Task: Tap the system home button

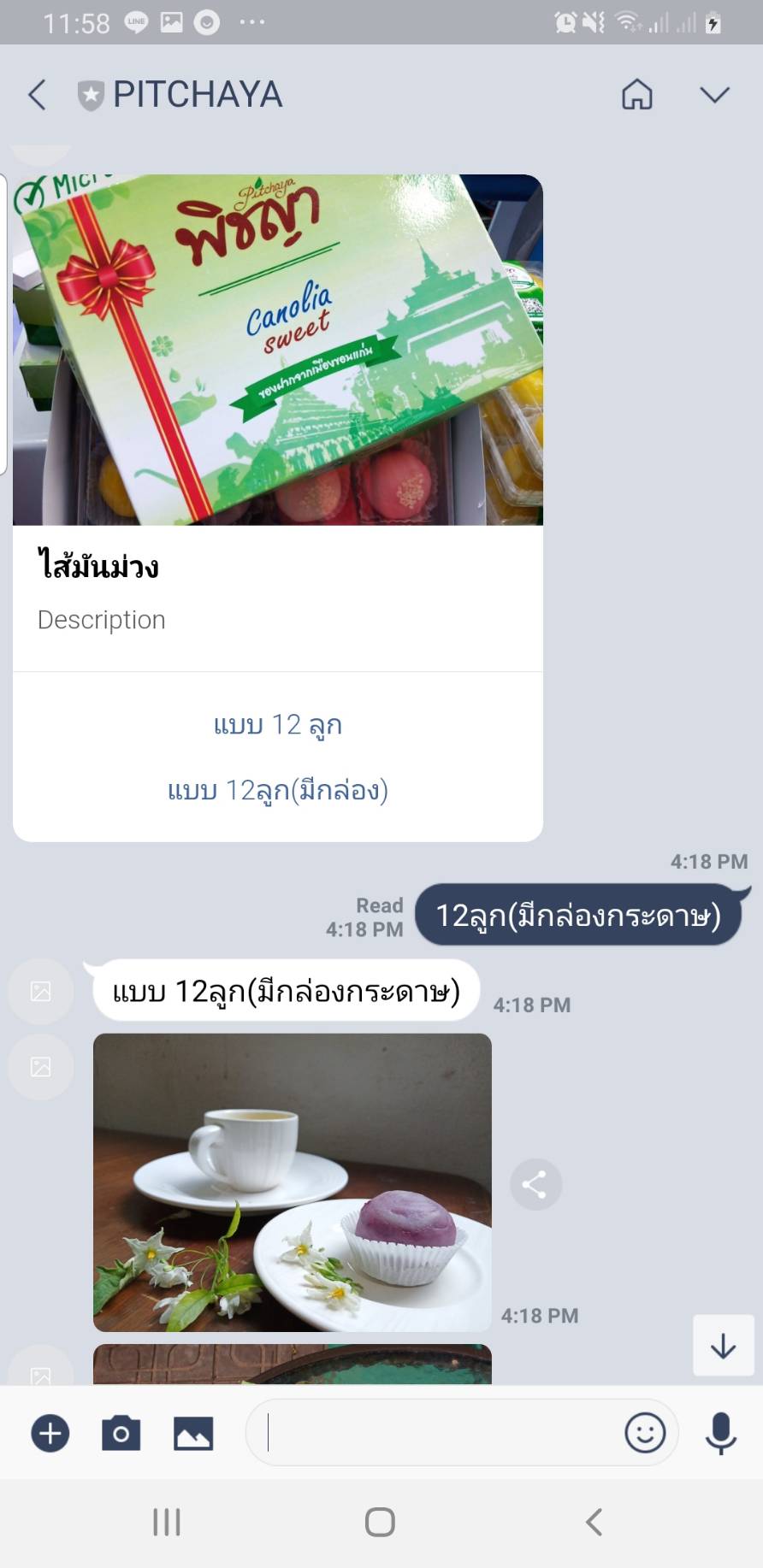Action: (380, 1522)
